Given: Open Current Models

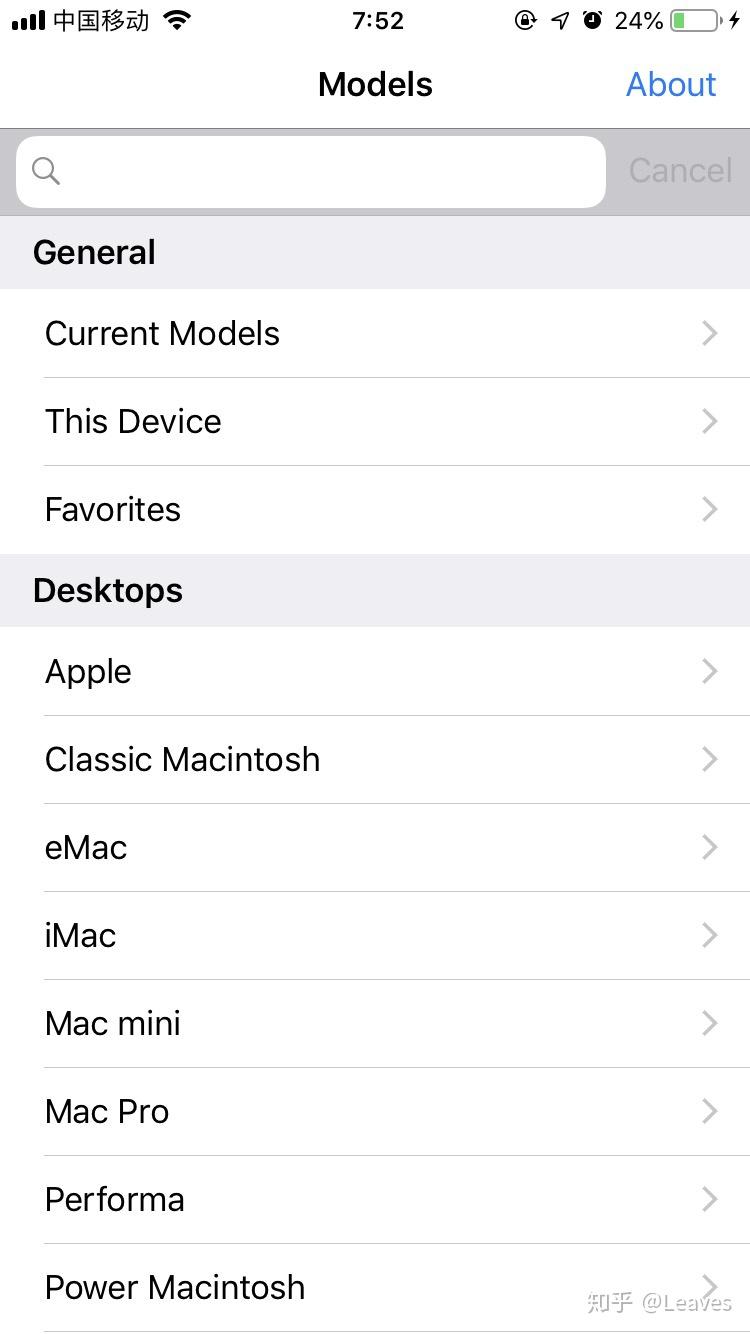Looking at the screenshot, I should [375, 334].
